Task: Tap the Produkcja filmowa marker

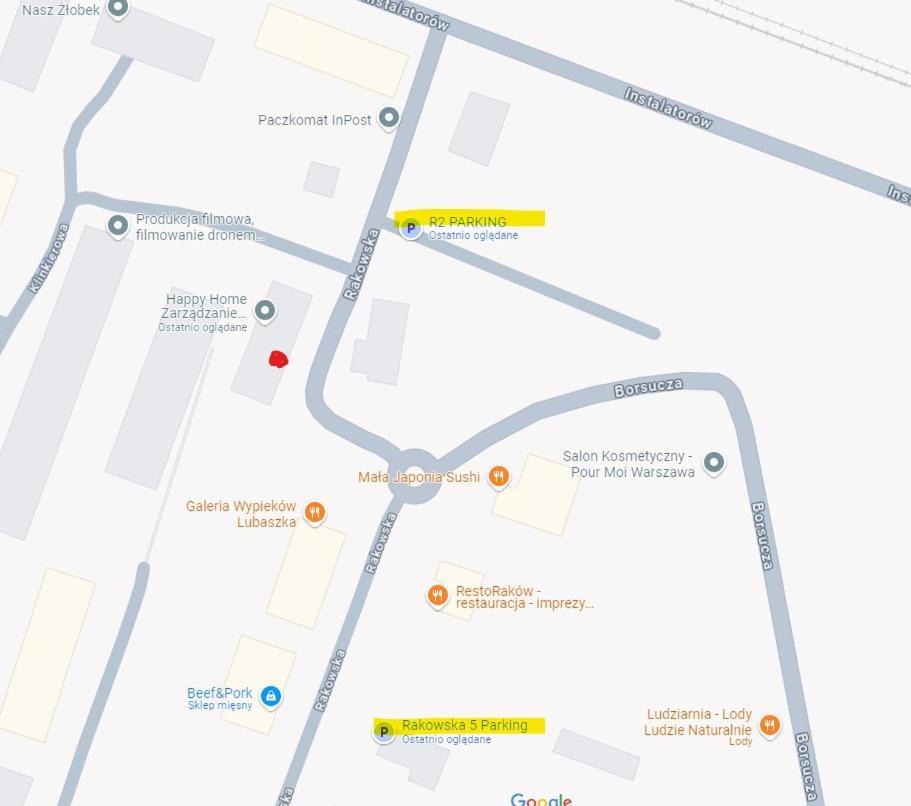Action: tap(118, 225)
